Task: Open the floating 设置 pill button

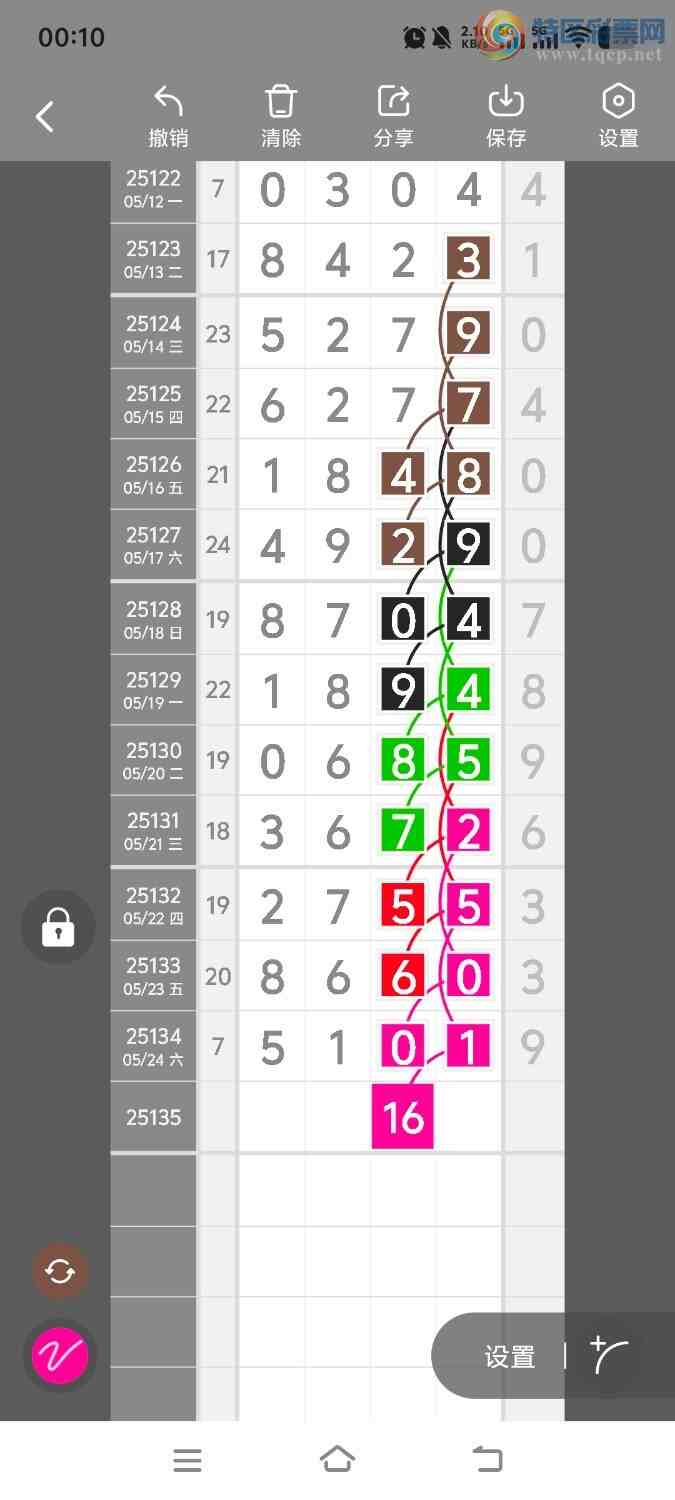Action: 510,1356
